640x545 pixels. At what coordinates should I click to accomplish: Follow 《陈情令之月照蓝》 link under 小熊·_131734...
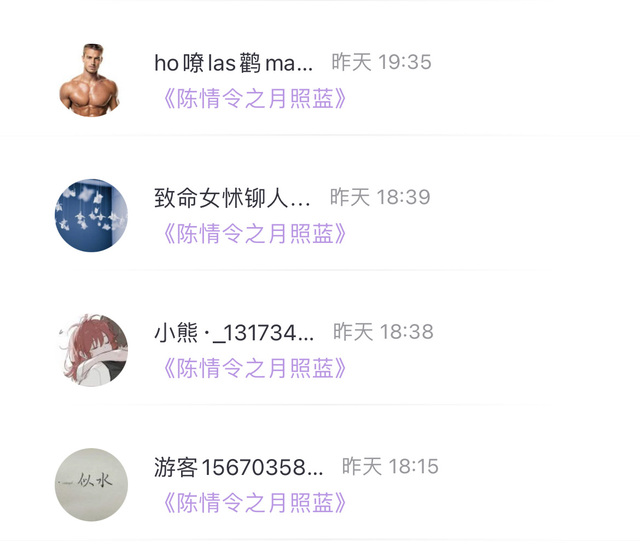(x=254, y=368)
